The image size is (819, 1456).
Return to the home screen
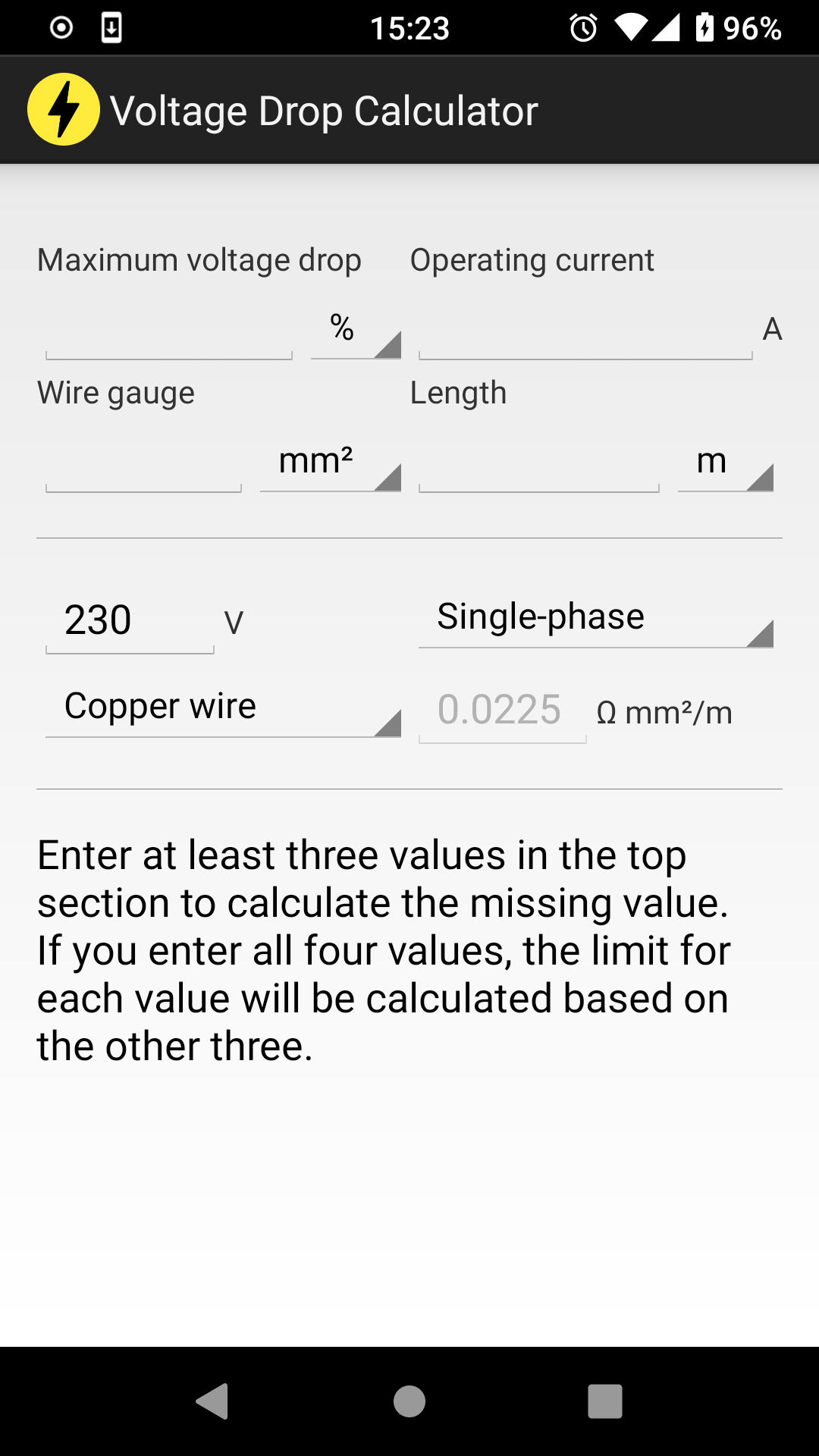pyautogui.click(x=409, y=1401)
